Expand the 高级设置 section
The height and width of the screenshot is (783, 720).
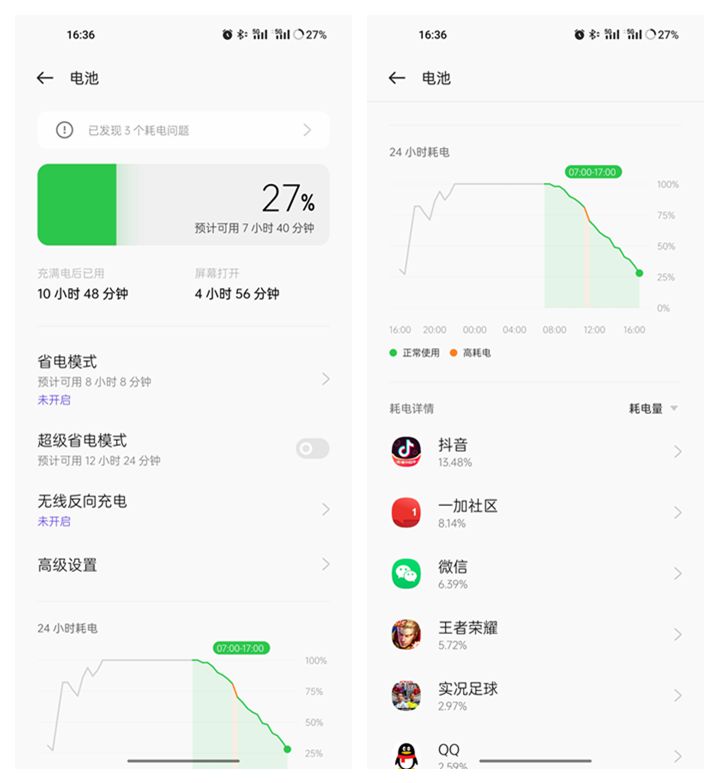(x=183, y=565)
